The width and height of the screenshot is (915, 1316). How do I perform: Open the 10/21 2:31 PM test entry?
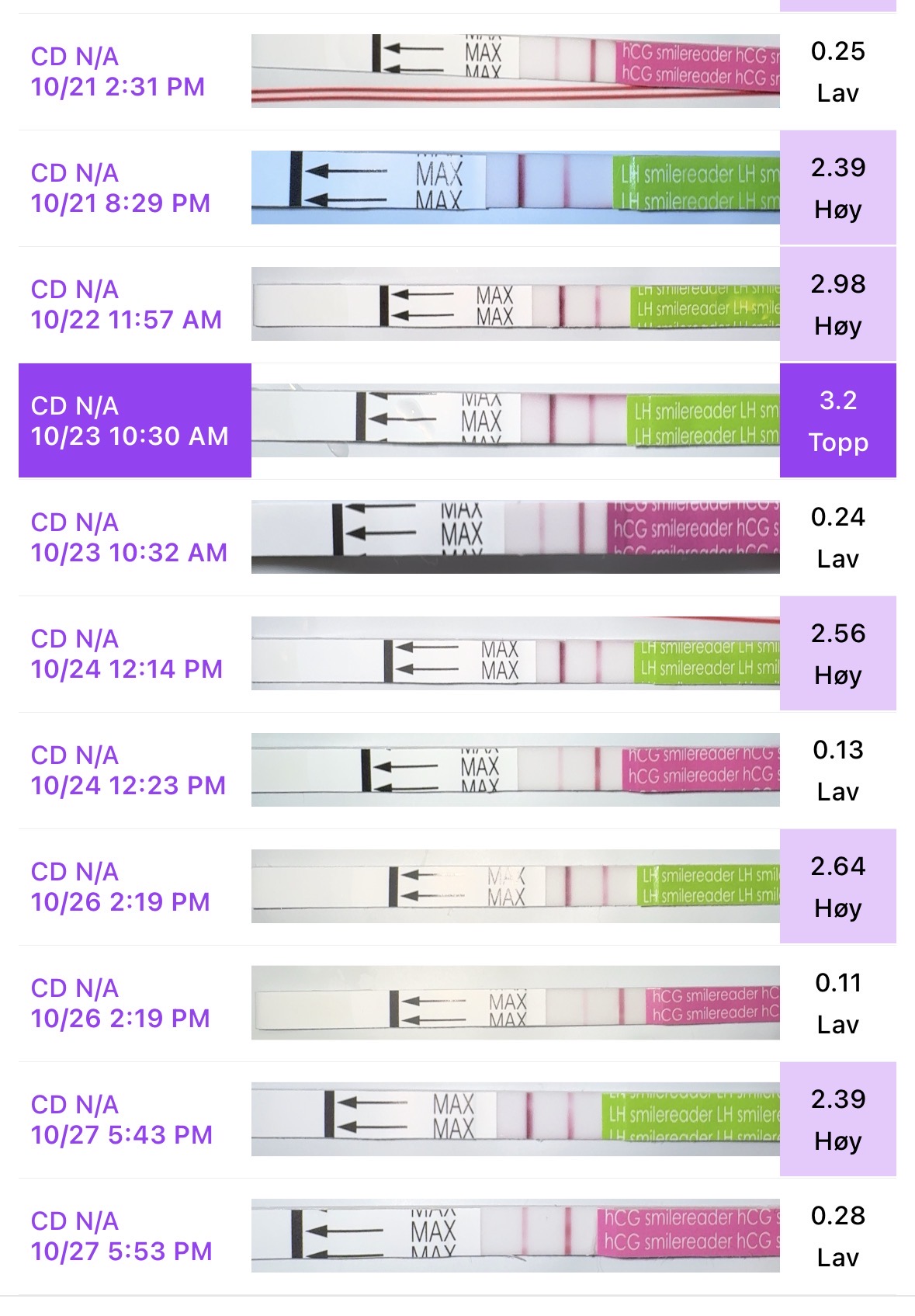click(118, 71)
